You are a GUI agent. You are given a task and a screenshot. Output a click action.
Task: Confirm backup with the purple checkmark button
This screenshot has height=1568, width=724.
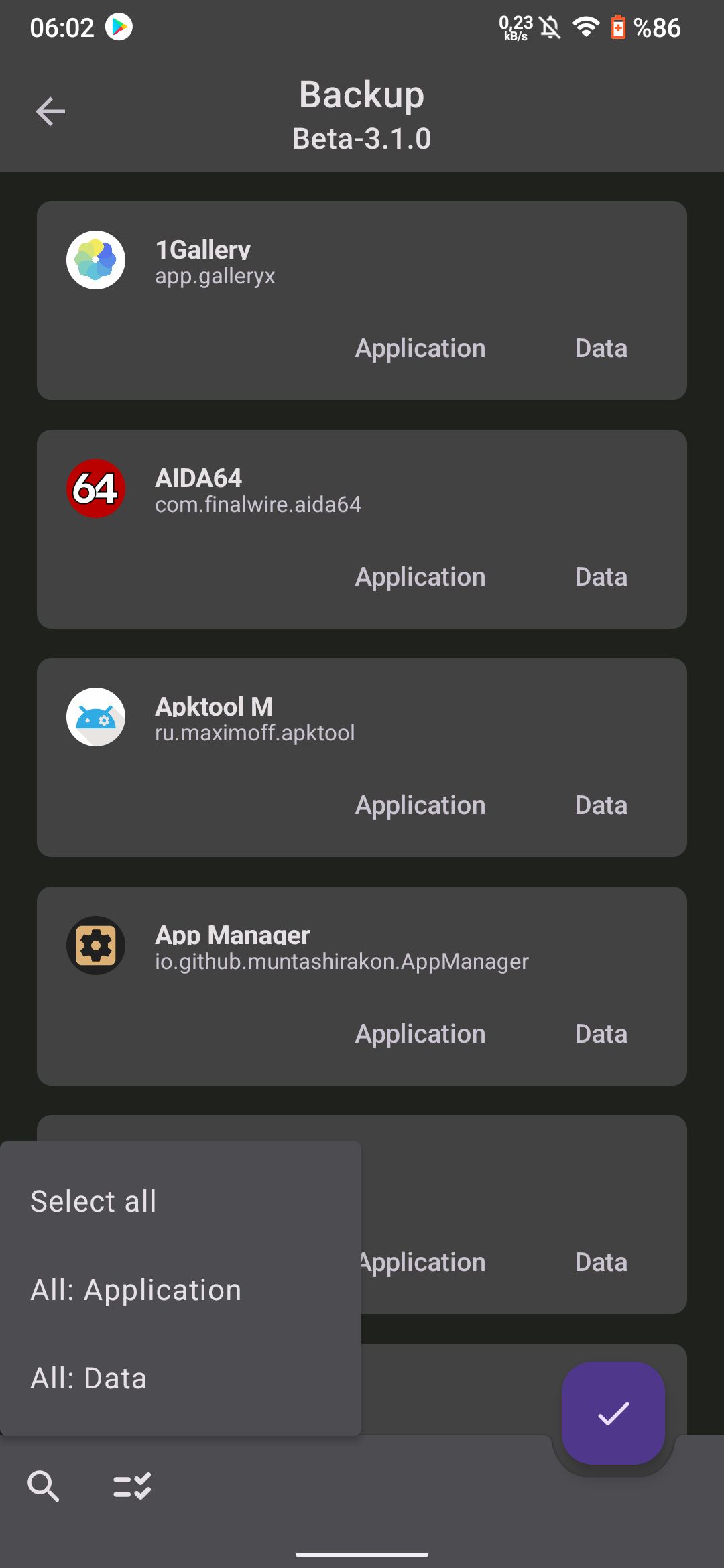pyautogui.click(x=613, y=1413)
